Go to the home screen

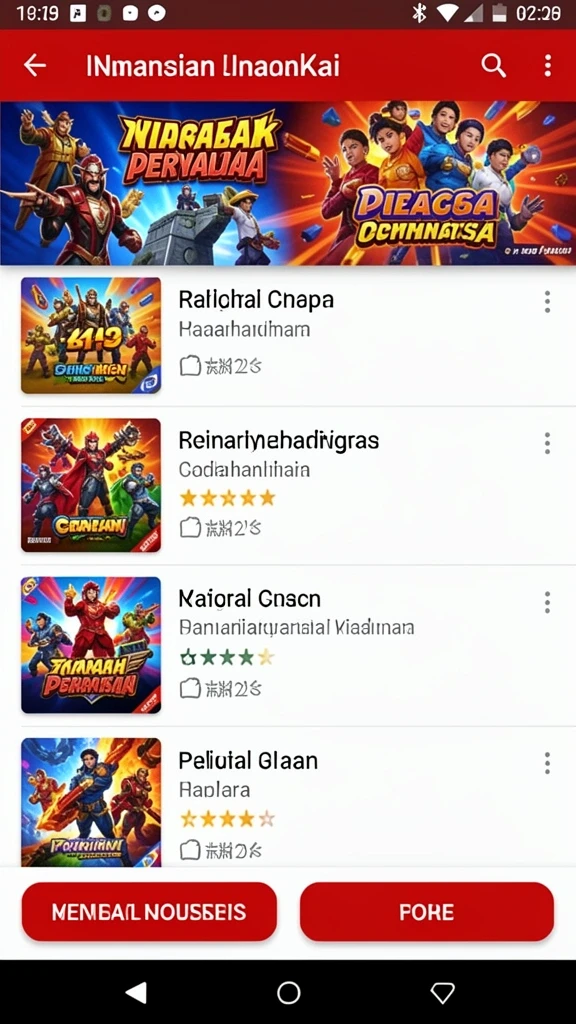(288, 993)
